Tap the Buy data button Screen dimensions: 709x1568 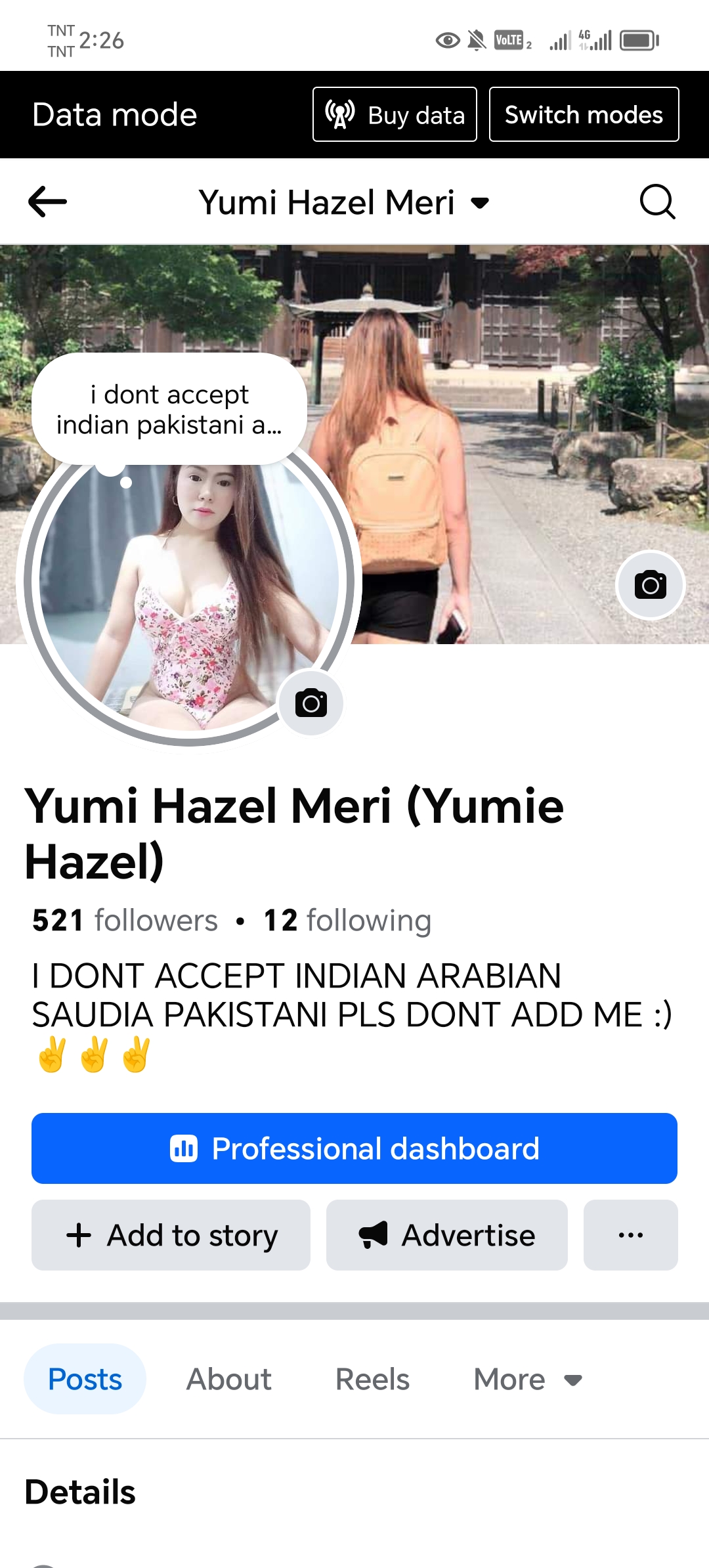(395, 114)
